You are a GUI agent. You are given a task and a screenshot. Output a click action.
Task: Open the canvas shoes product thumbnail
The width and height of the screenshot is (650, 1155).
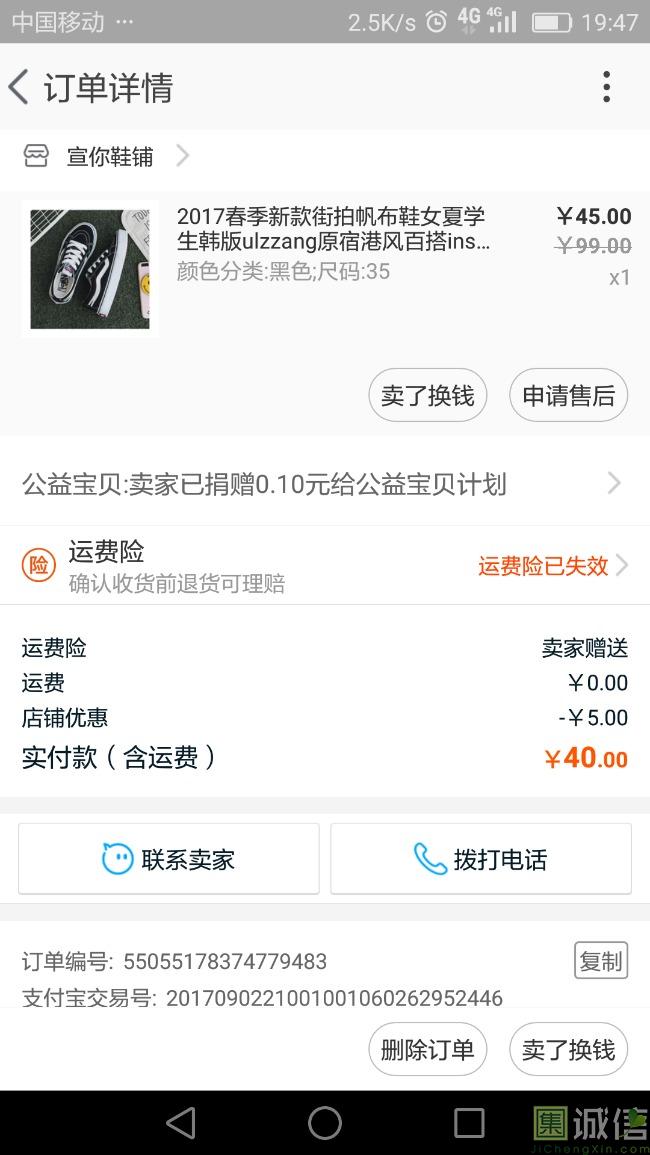(90, 269)
